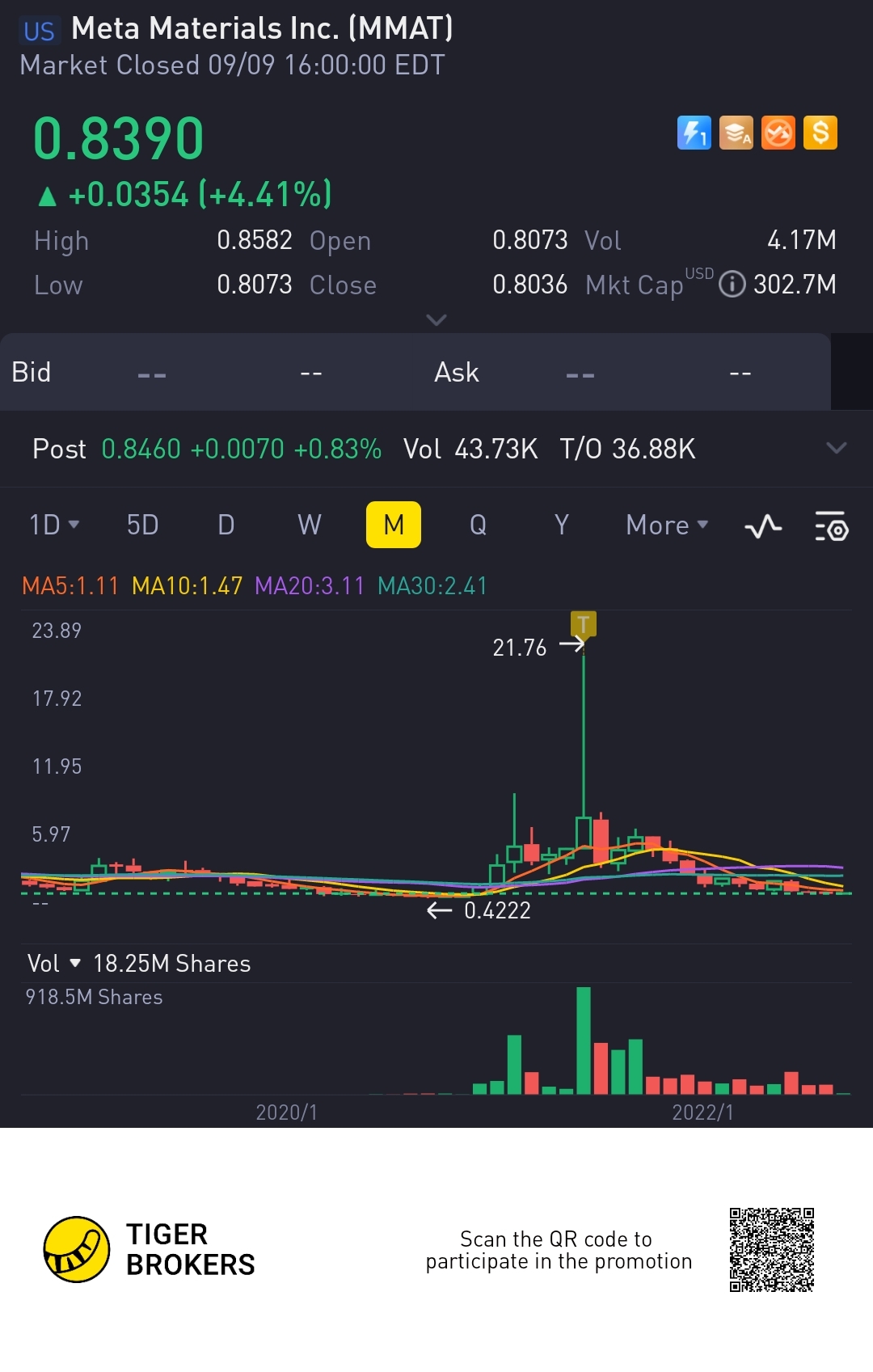Switch to the W weekly chart
Screen dimensions: 873x1372
click(310, 525)
